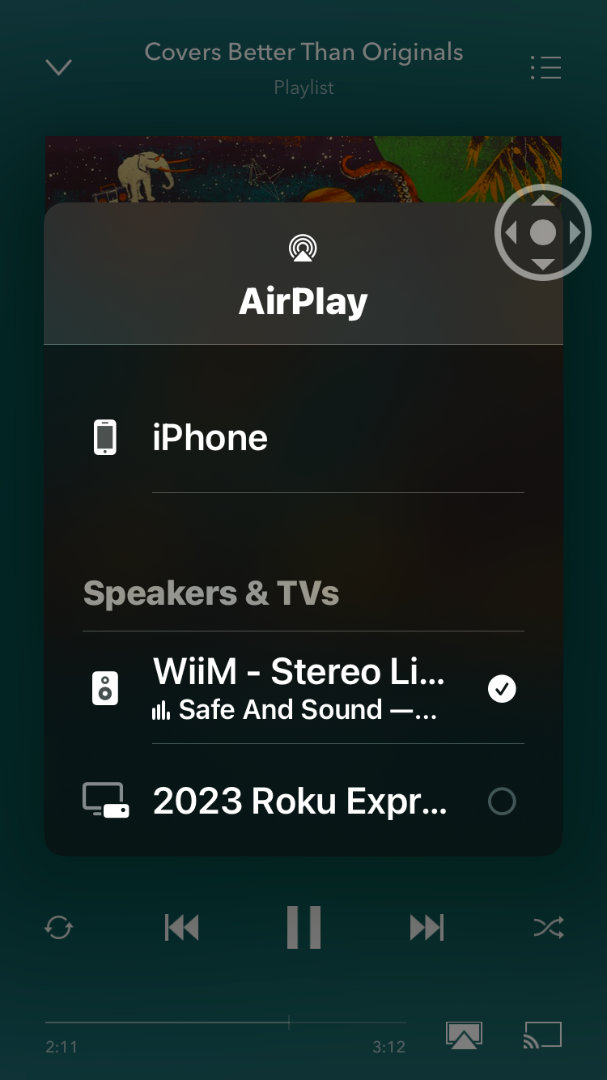607x1080 pixels.
Task: Open the play queue list icon
Action: tap(545, 68)
